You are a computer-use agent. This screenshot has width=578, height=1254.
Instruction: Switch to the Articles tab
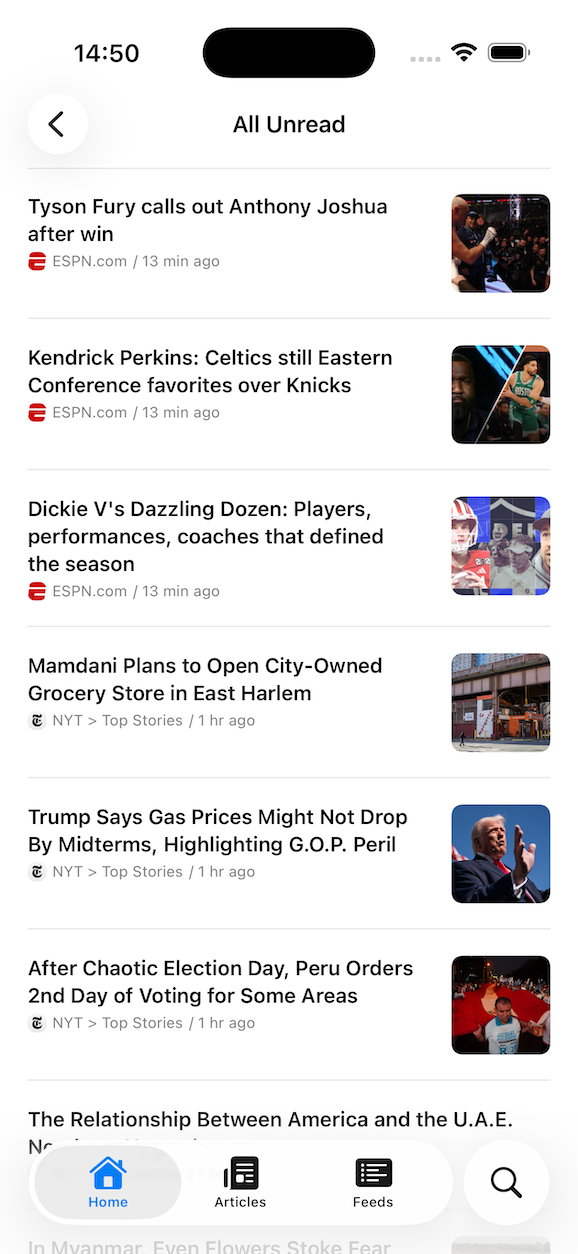click(x=240, y=1183)
